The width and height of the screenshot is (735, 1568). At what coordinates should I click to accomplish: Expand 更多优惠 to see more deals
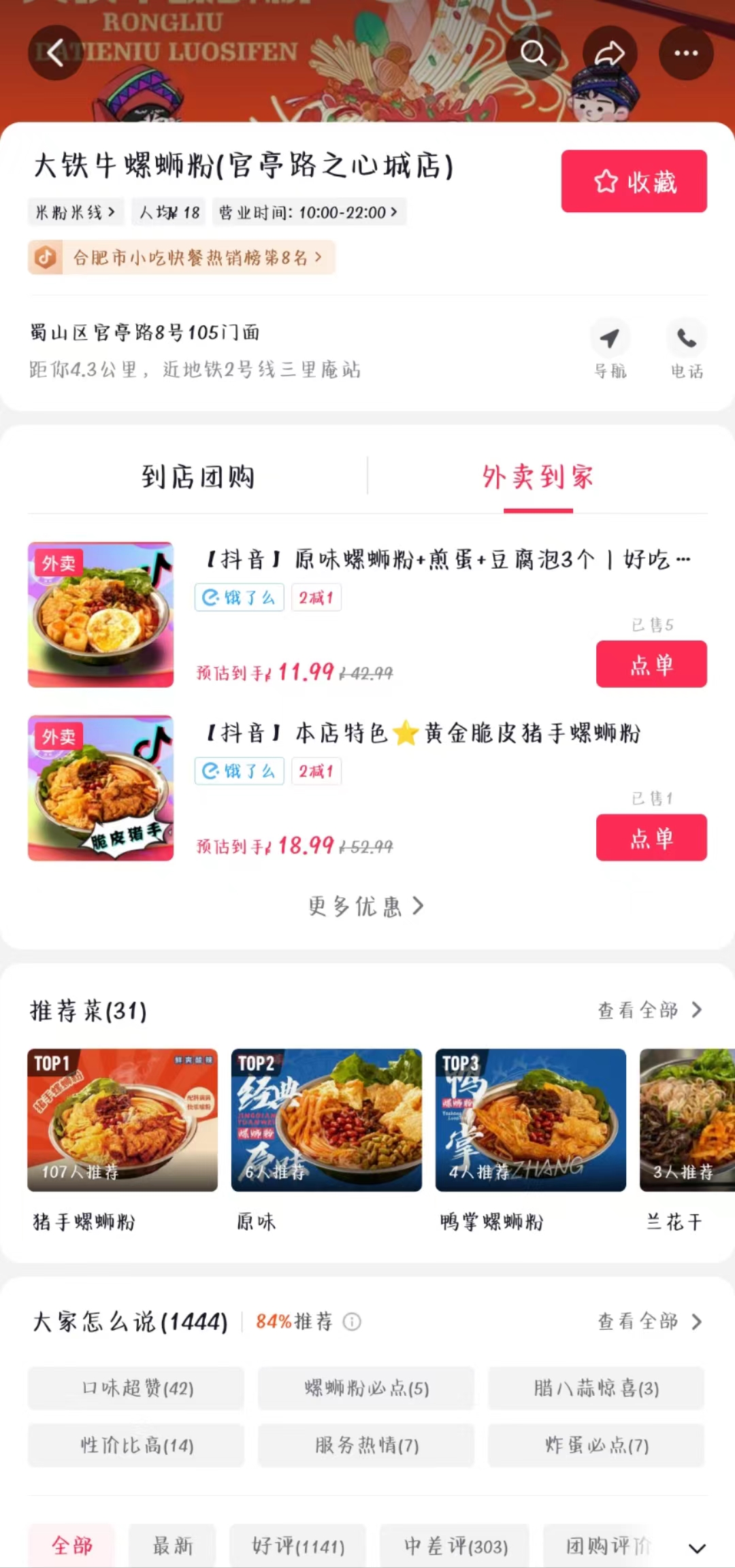[367, 906]
